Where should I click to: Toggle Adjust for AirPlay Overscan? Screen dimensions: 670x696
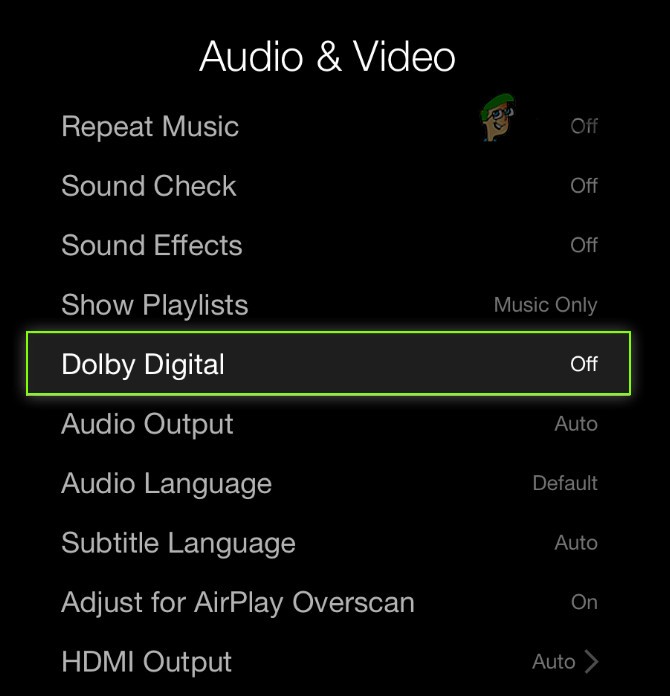(329, 602)
